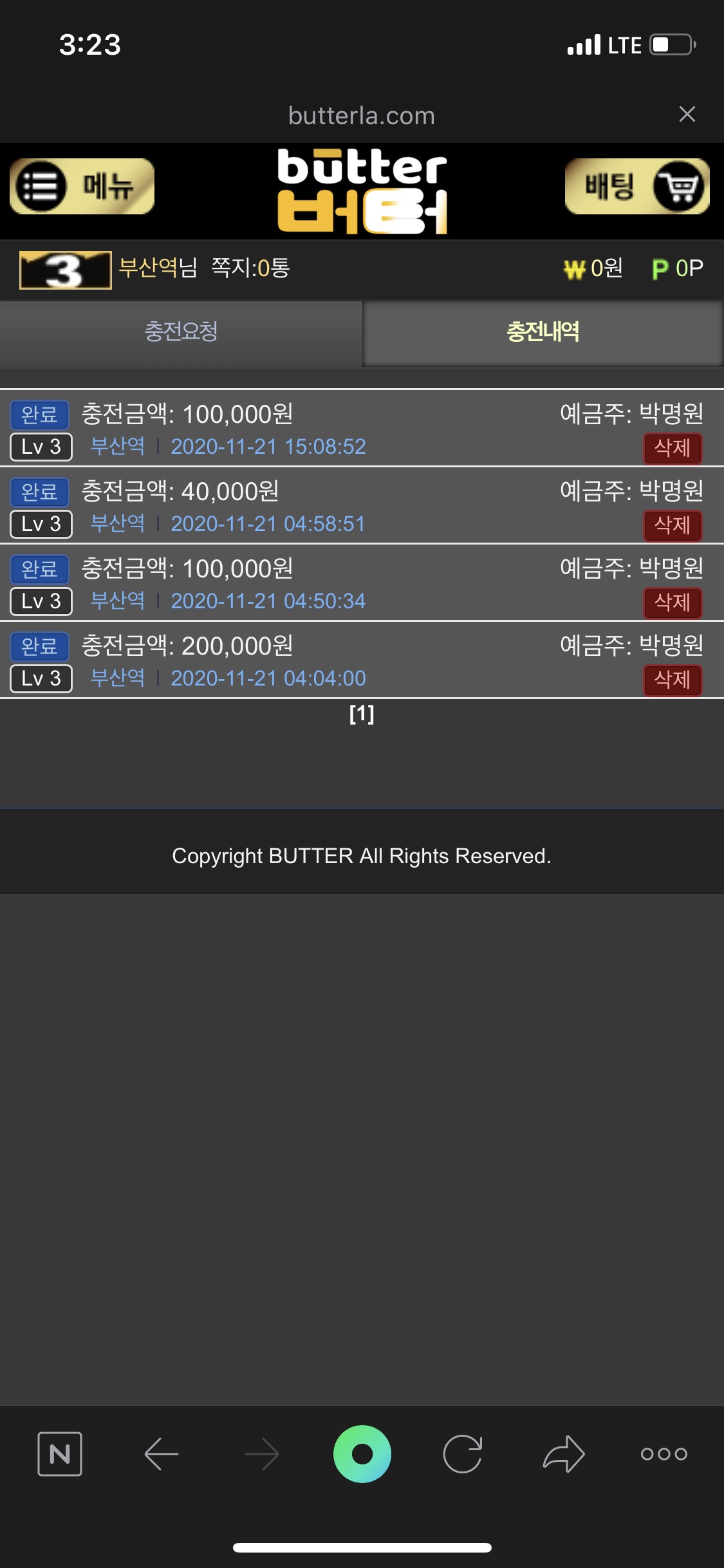Delete the 40,000원 charge record
724x1568 pixels.
click(672, 525)
